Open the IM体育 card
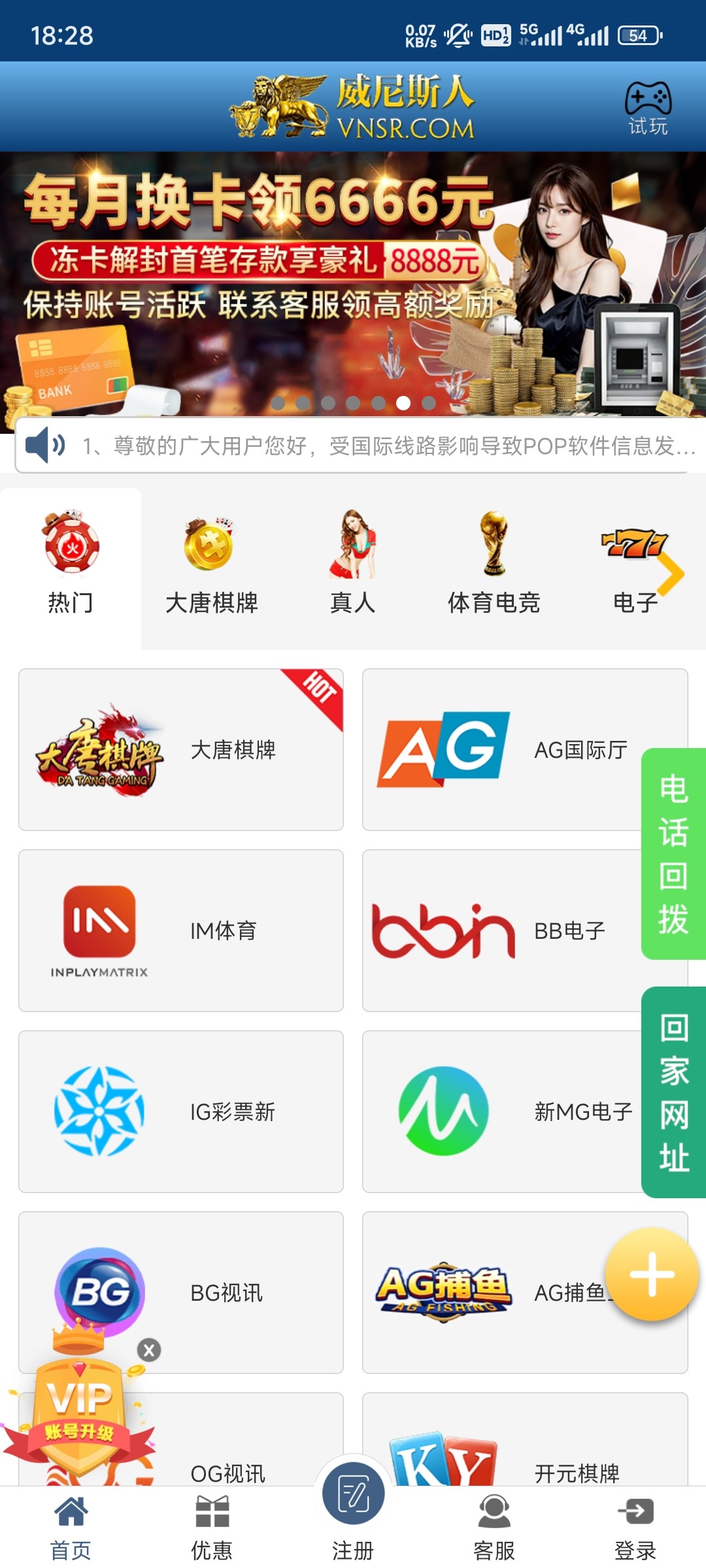This screenshot has width=706, height=1568. [x=181, y=930]
